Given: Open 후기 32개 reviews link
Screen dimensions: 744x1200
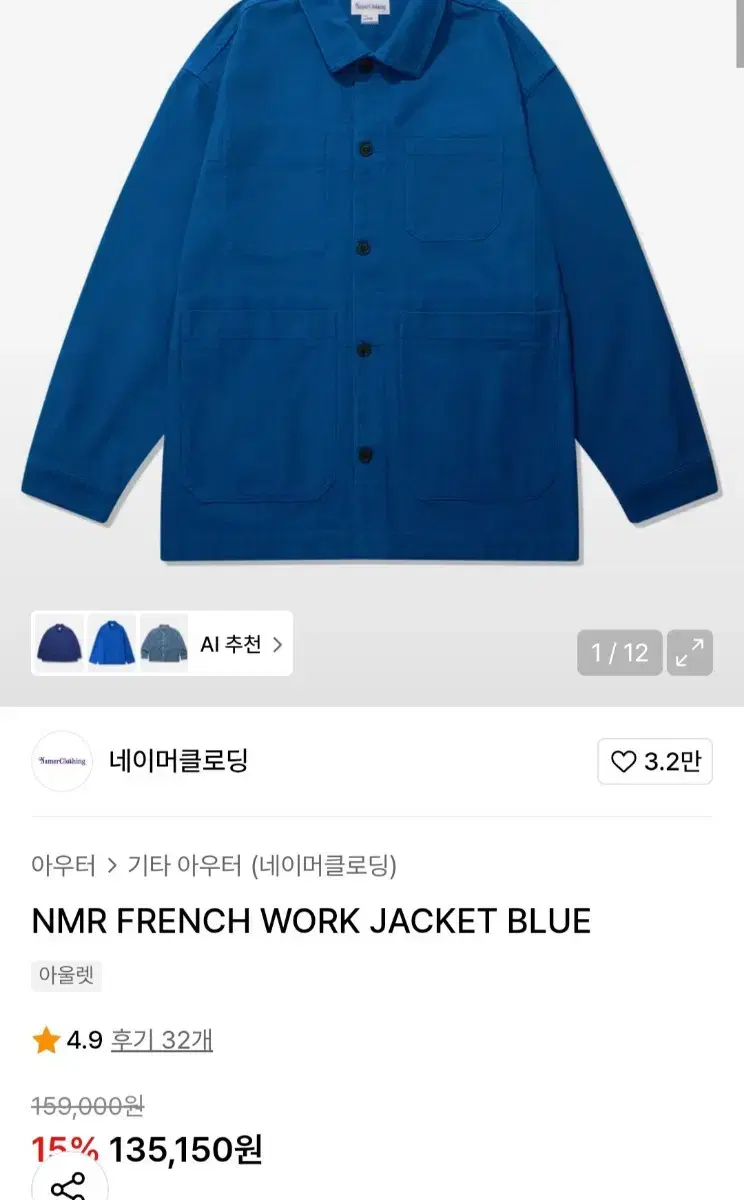Looking at the screenshot, I should pyautogui.click(x=164, y=1040).
